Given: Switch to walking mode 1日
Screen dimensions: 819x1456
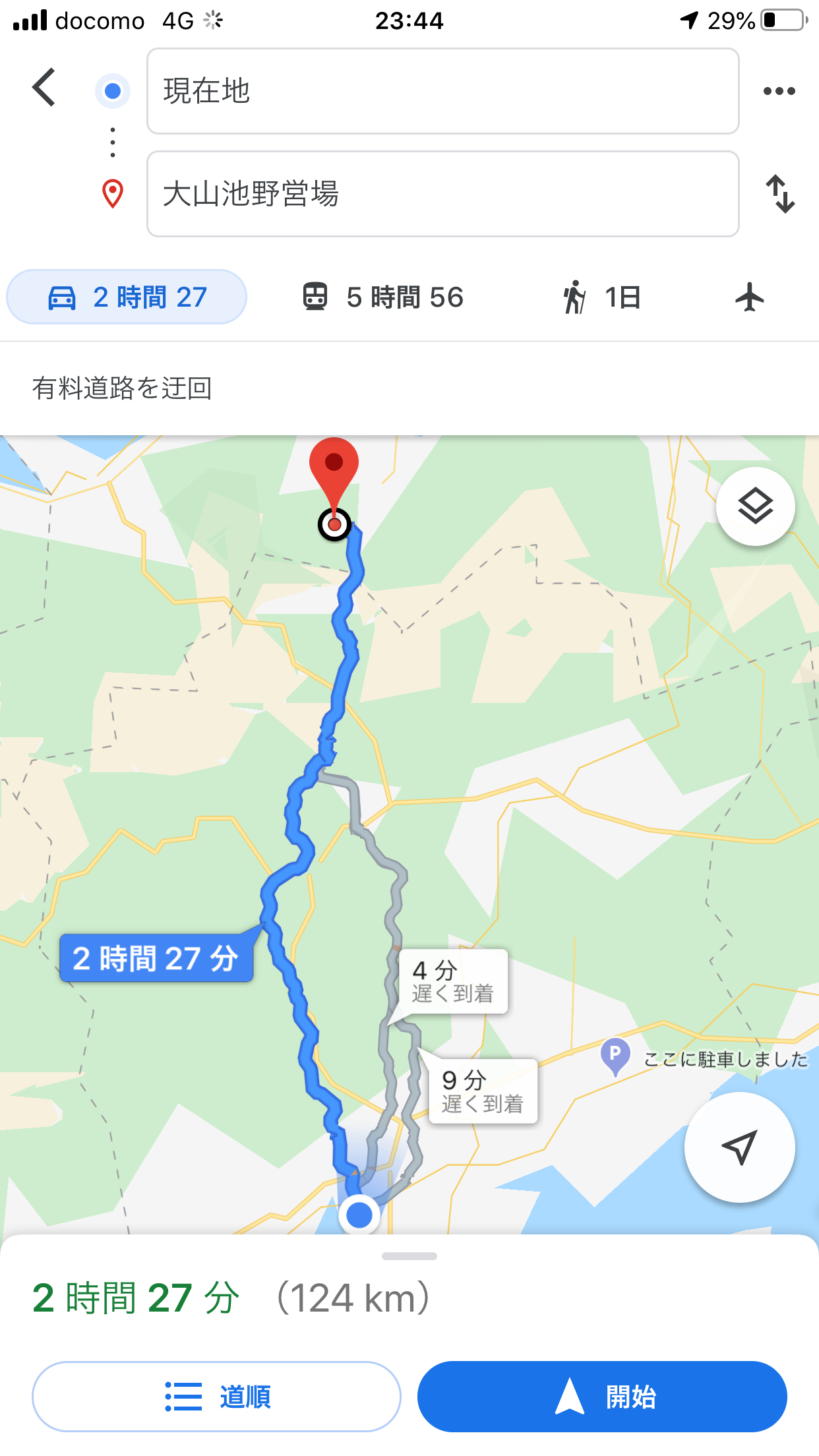Looking at the screenshot, I should click(x=601, y=297).
